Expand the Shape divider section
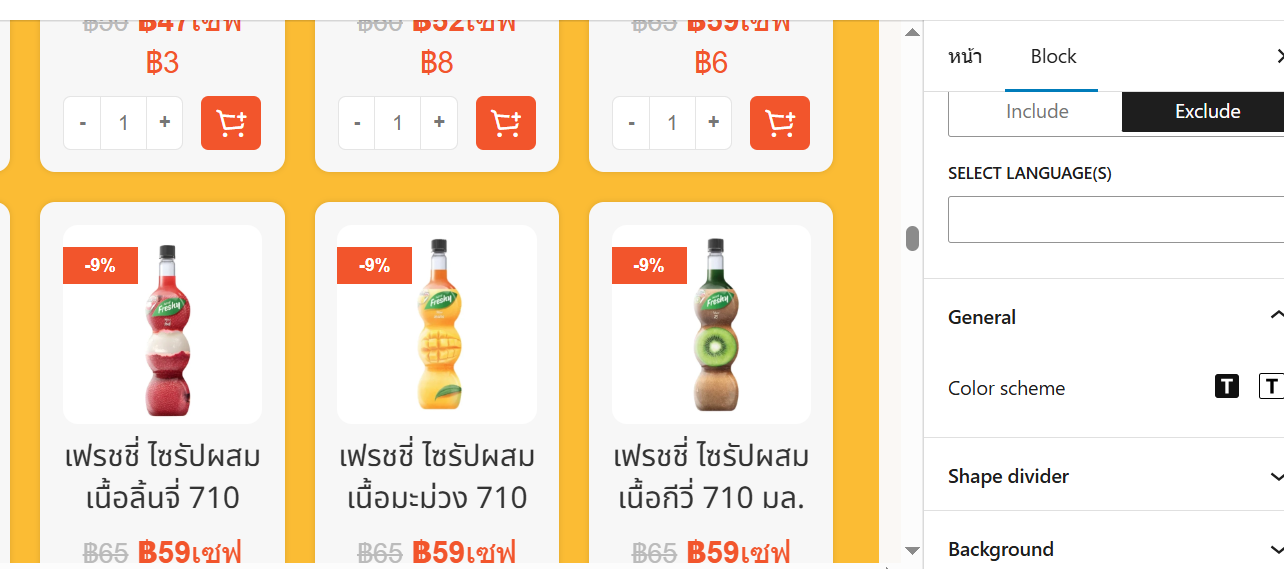The image size is (1284, 569). (1115, 476)
